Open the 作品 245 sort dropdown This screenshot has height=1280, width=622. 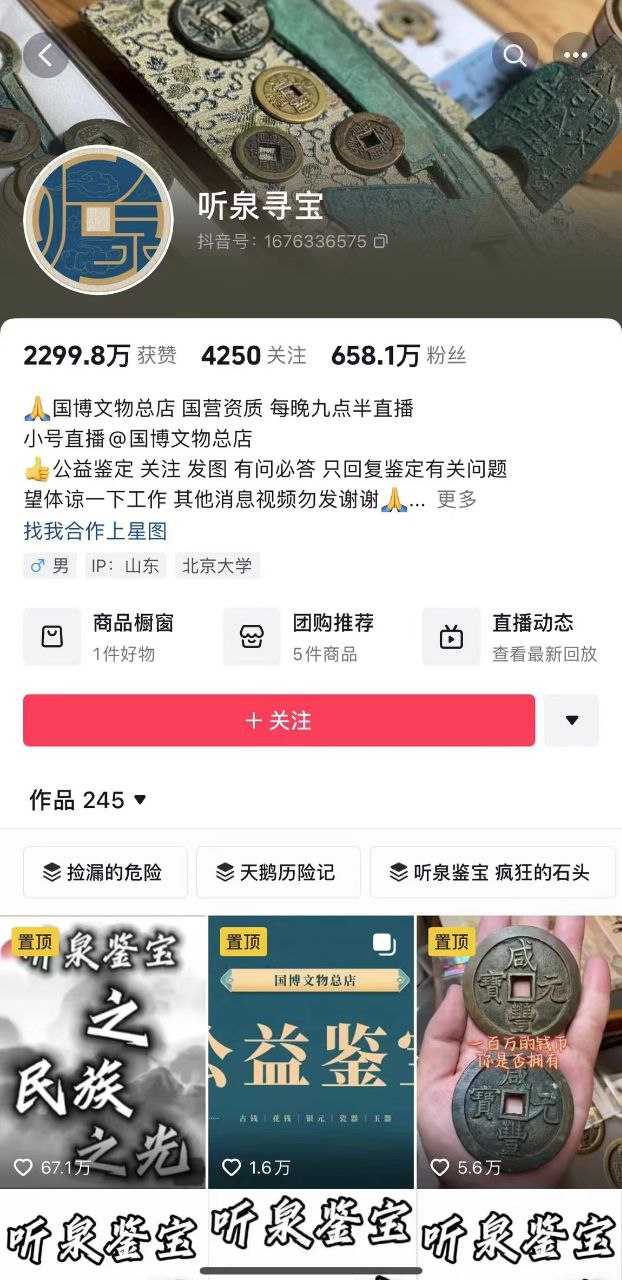(x=88, y=800)
